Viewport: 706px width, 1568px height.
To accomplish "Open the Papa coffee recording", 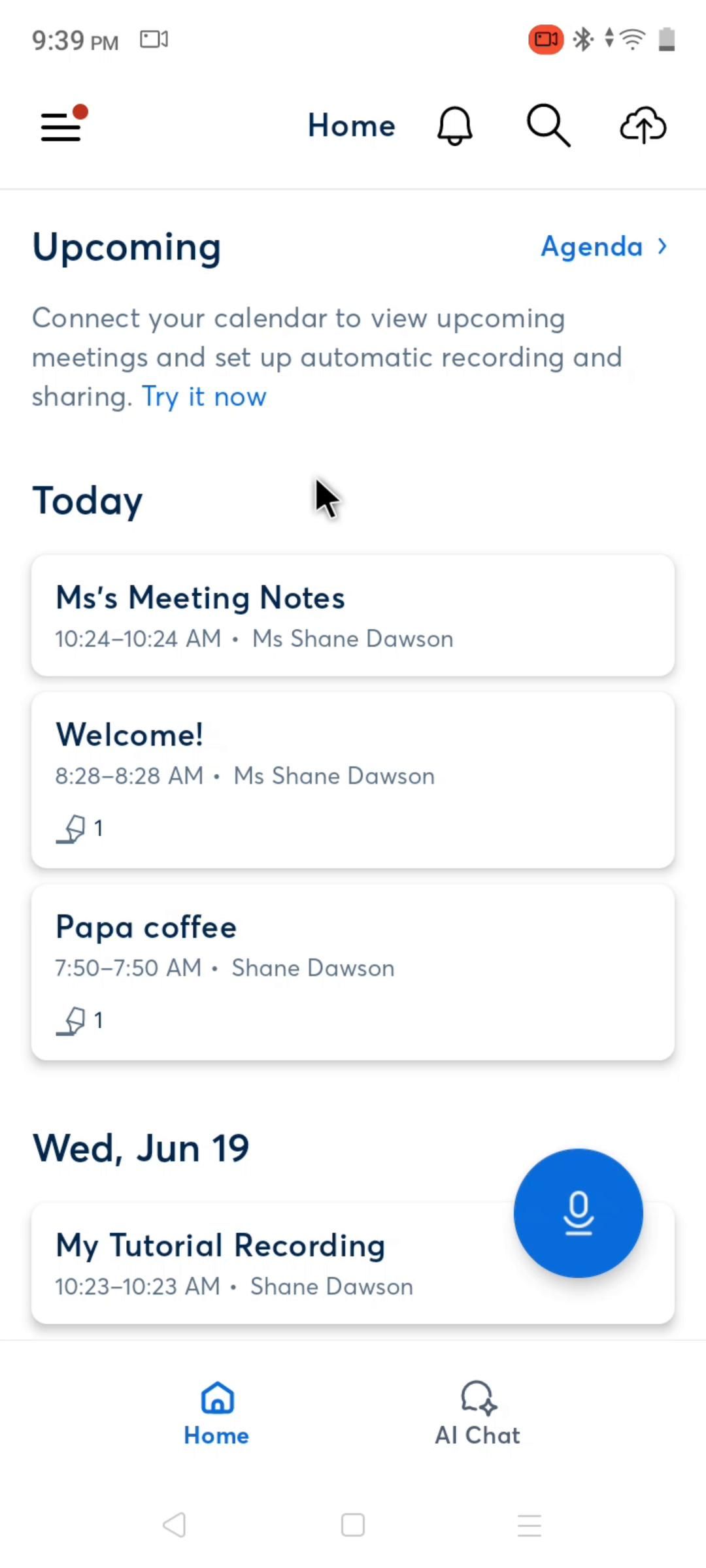I will tap(353, 972).
